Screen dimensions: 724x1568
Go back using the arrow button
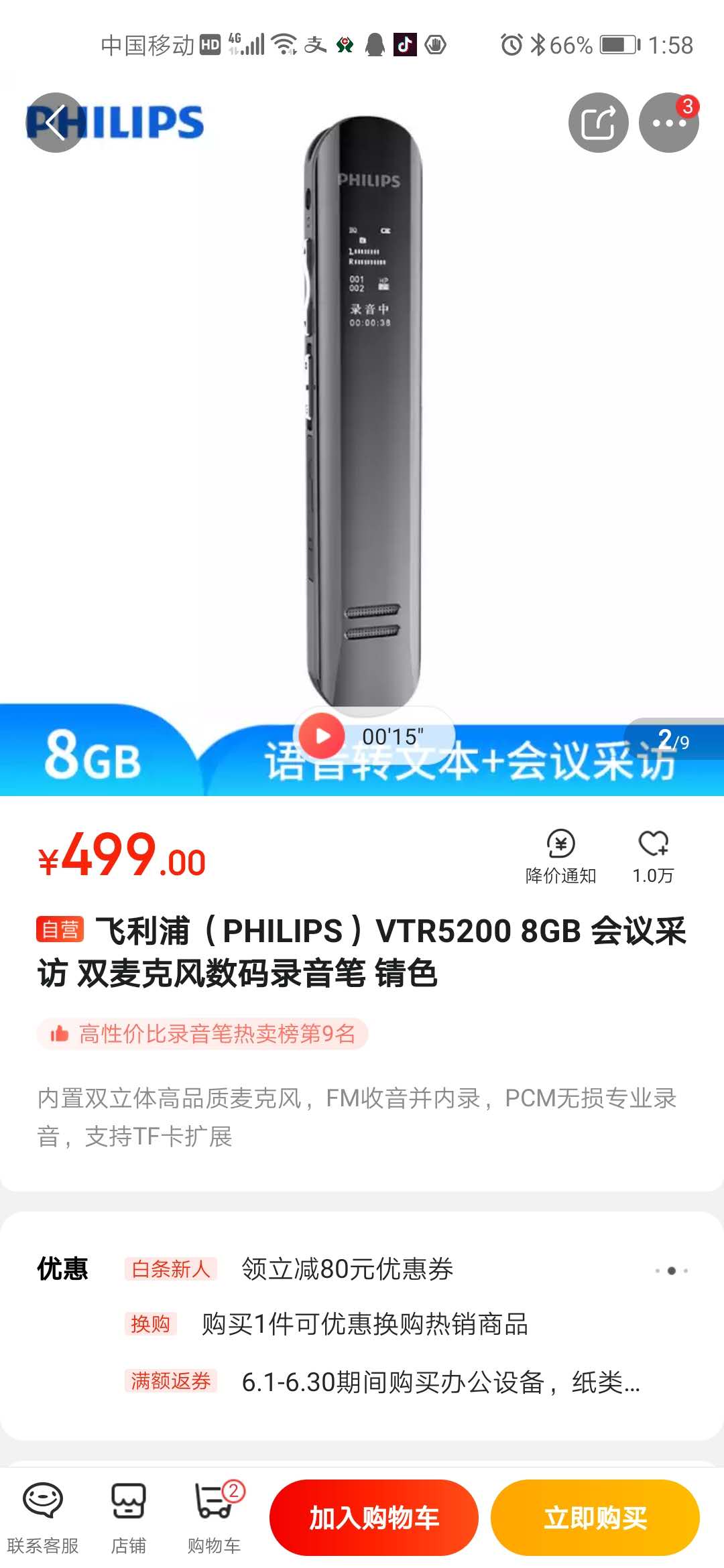[55, 123]
